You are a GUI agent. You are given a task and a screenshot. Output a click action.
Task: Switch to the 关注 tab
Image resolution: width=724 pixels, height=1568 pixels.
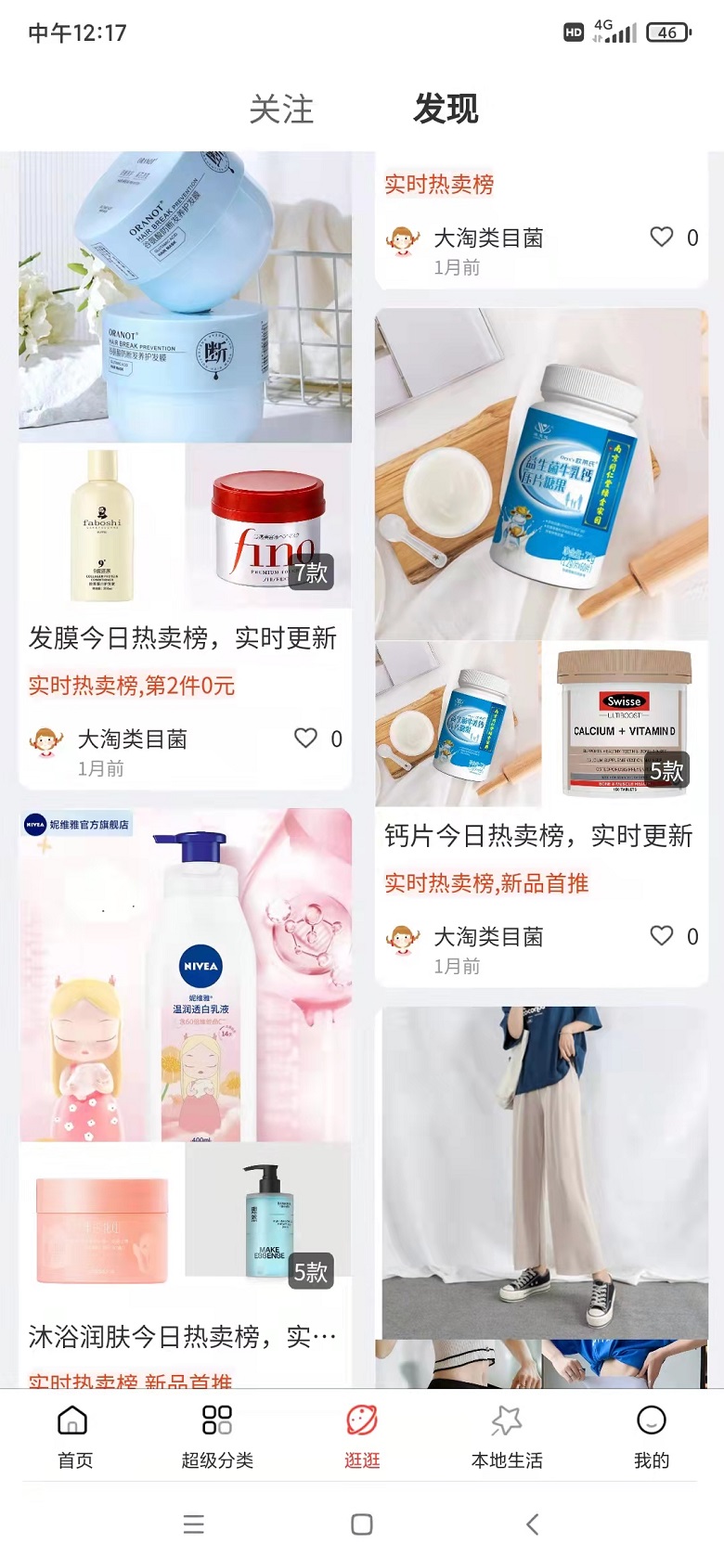point(281,109)
